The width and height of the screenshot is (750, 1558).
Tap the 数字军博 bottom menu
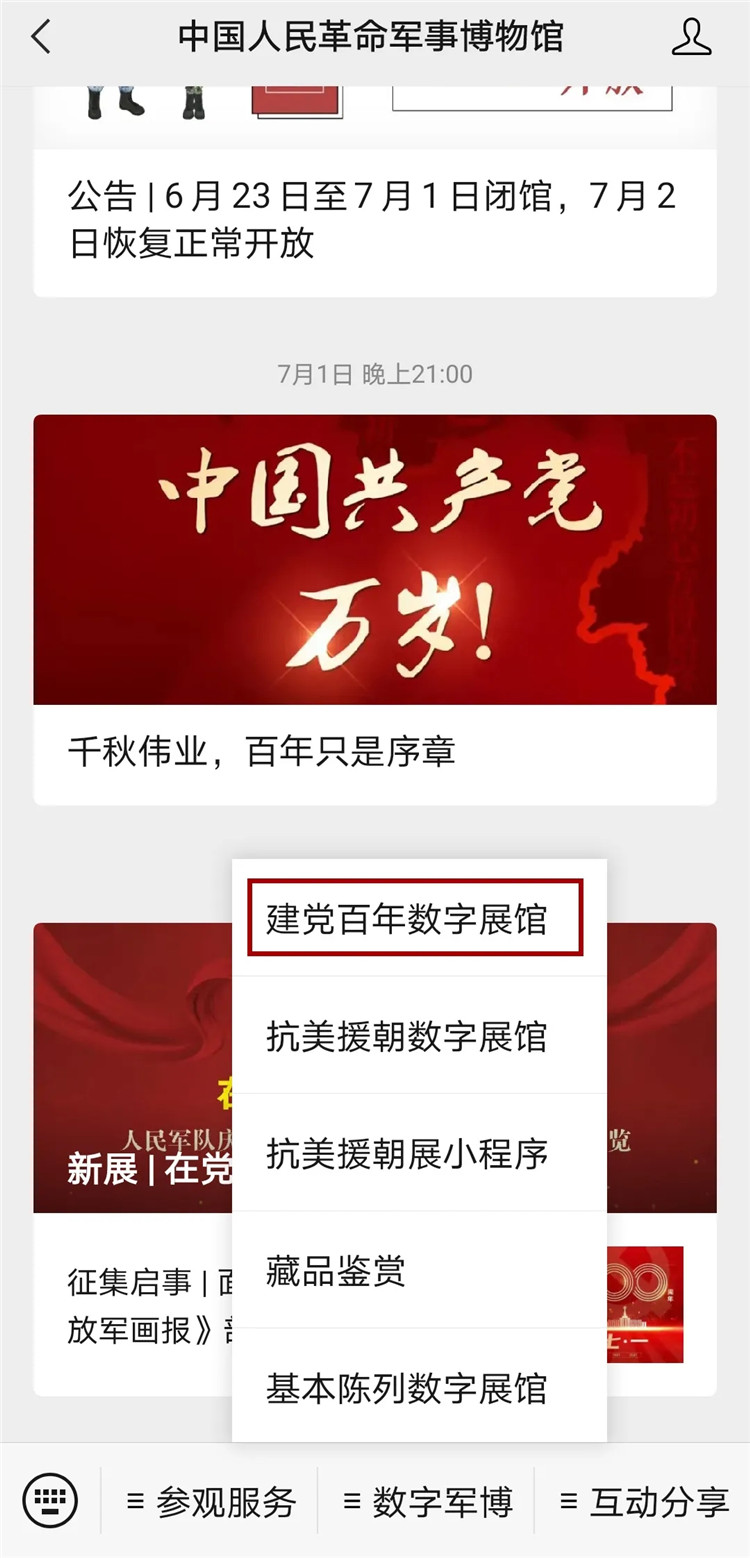[x=428, y=1501]
